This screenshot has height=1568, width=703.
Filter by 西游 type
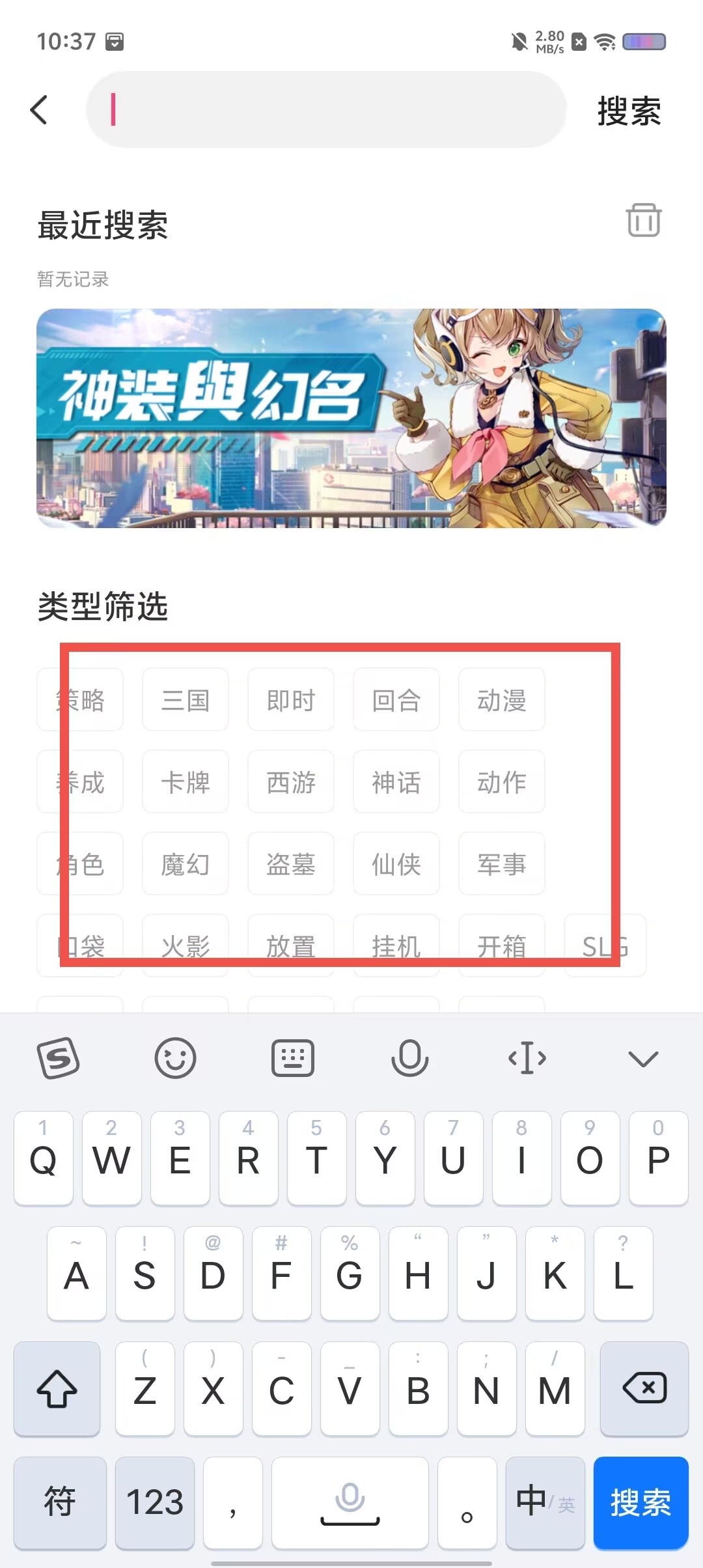(291, 782)
